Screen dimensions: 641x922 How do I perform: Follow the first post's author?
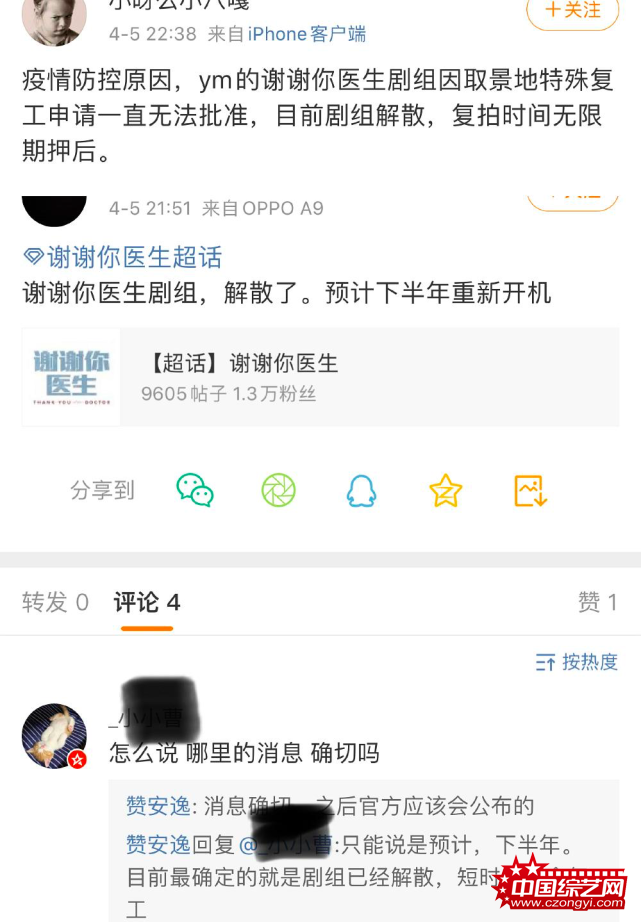(x=572, y=11)
